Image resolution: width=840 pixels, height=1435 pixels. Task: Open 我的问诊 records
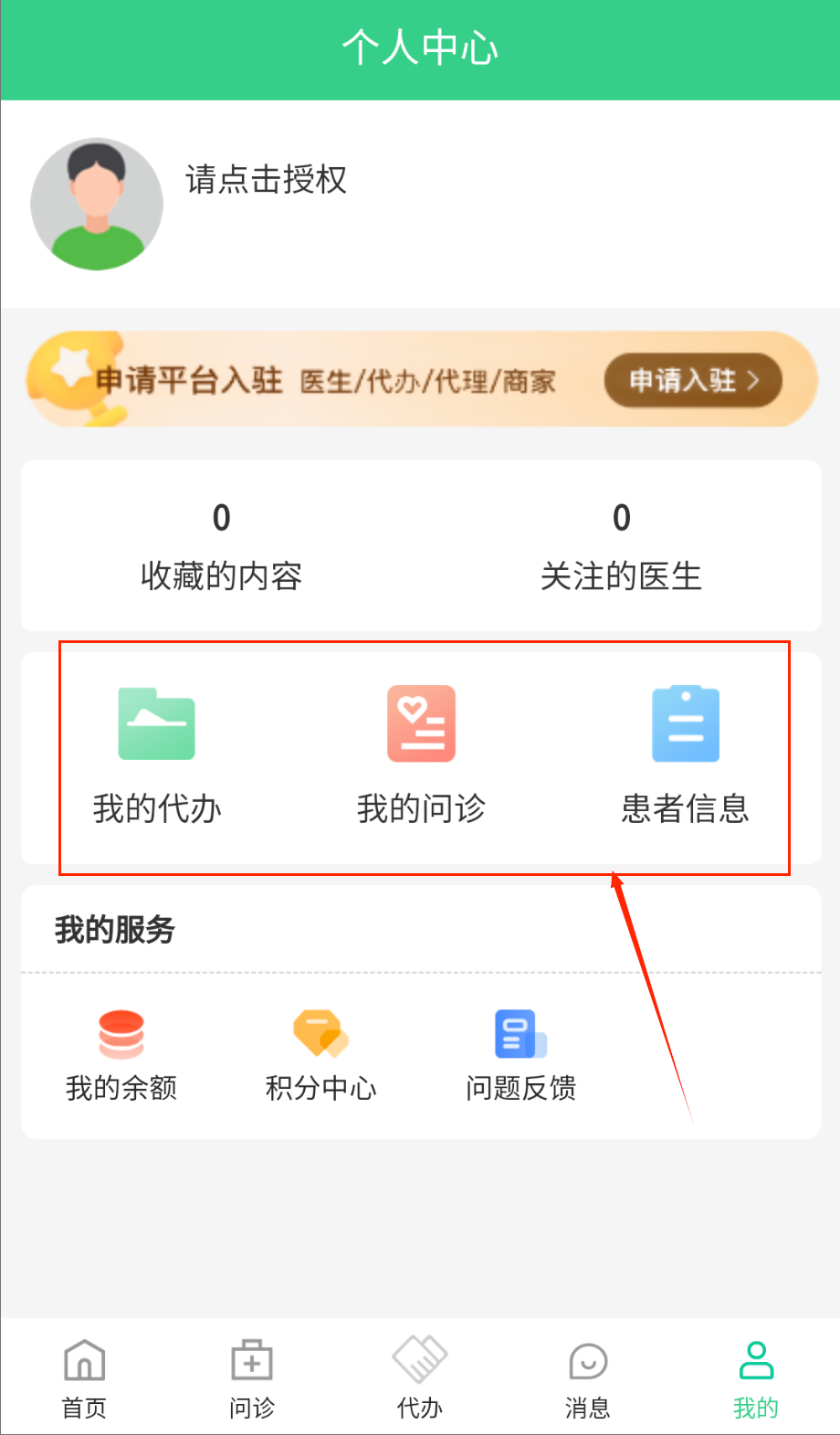pyautogui.click(x=421, y=754)
